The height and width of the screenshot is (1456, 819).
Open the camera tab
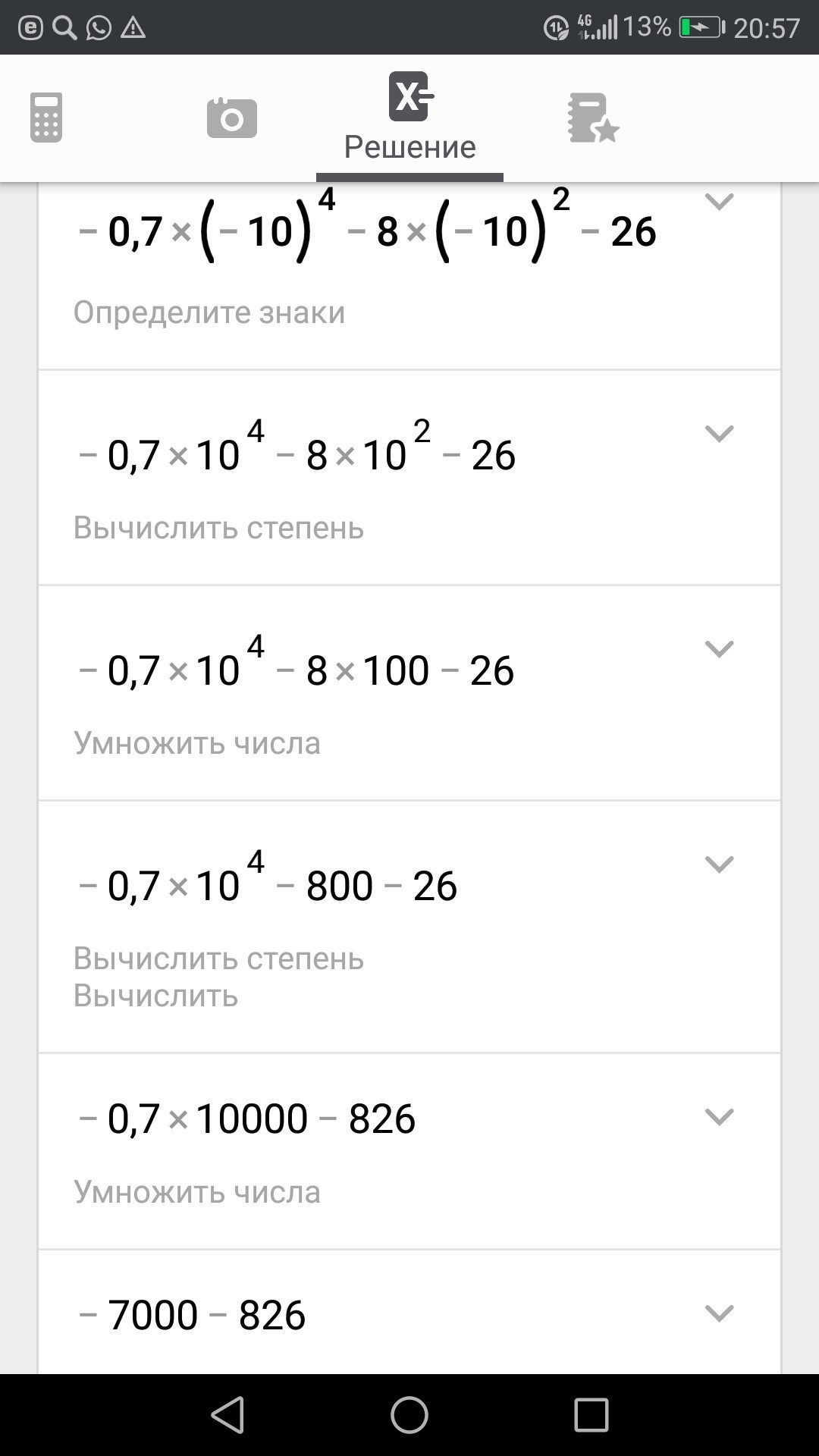tap(232, 118)
